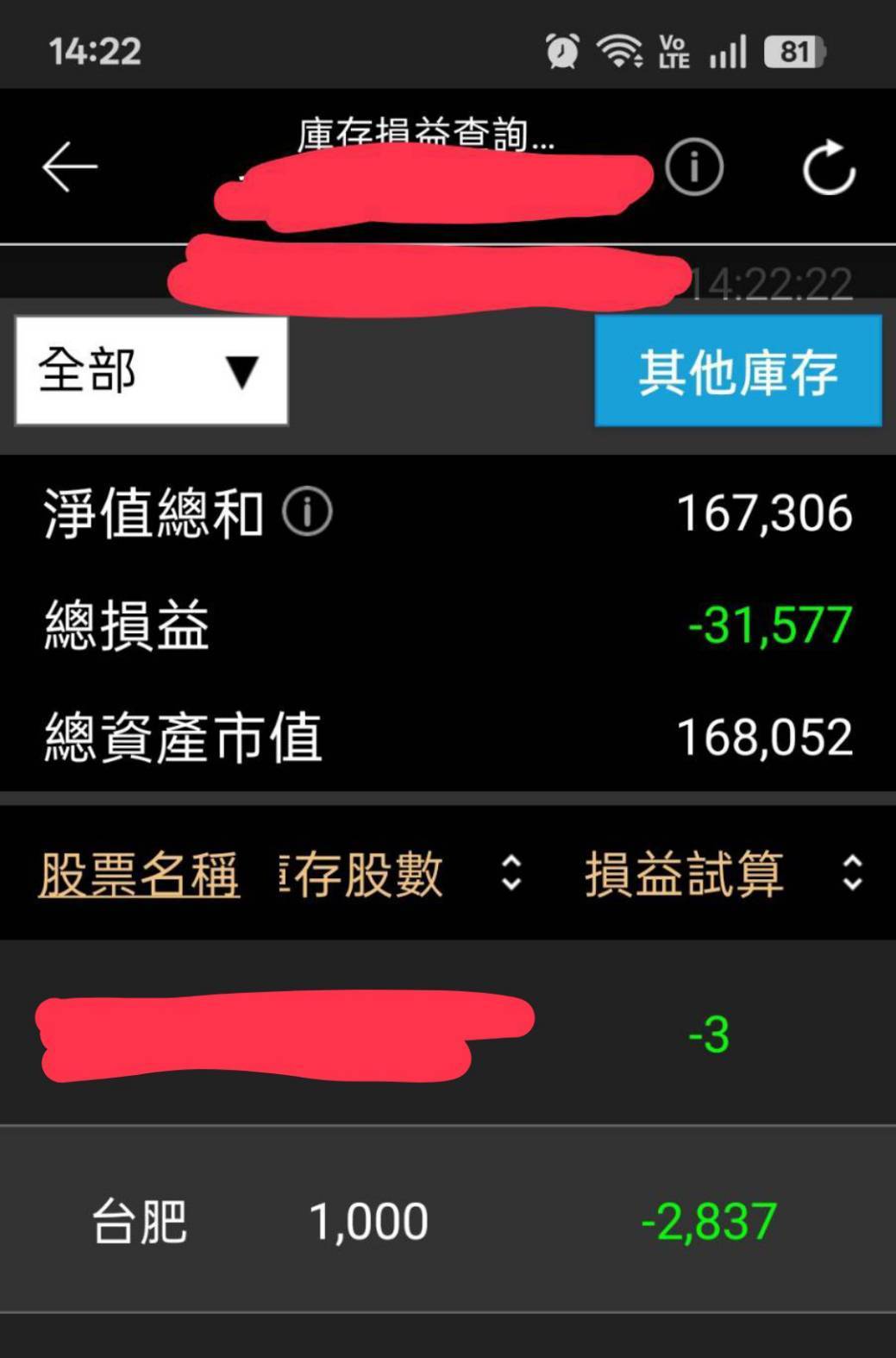Tap the 其他庫存 button
The width and height of the screenshot is (896, 1358).
(x=737, y=371)
